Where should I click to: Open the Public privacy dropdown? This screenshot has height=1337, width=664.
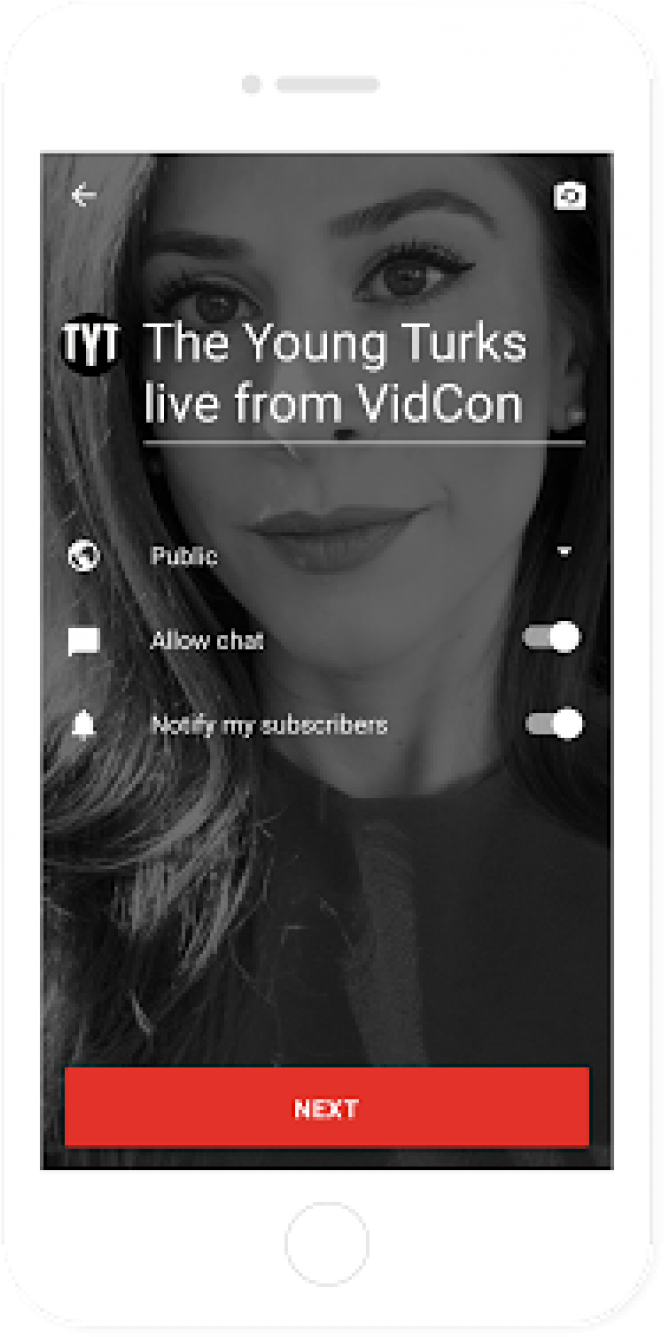coord(564,551)
